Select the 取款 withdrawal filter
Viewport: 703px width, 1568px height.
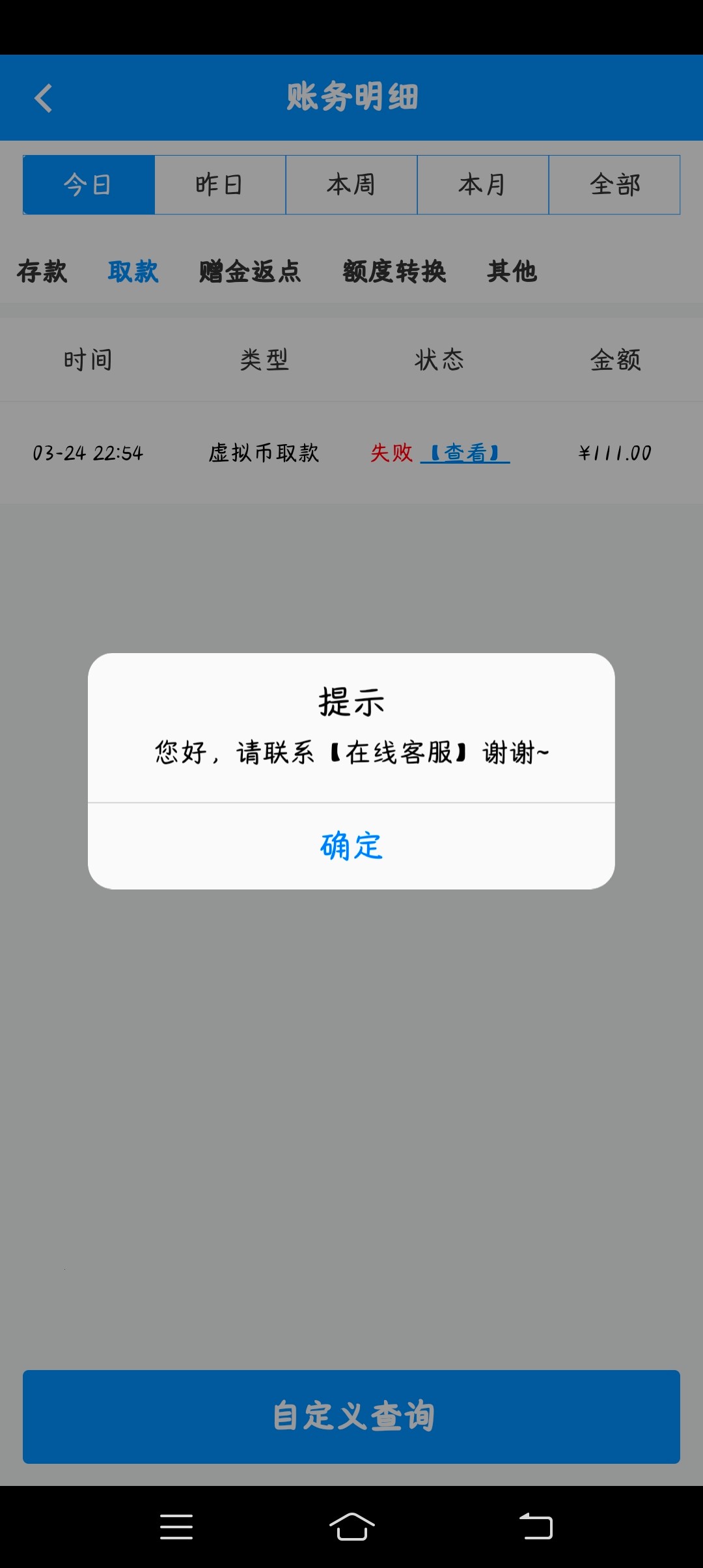click(133, 272)
